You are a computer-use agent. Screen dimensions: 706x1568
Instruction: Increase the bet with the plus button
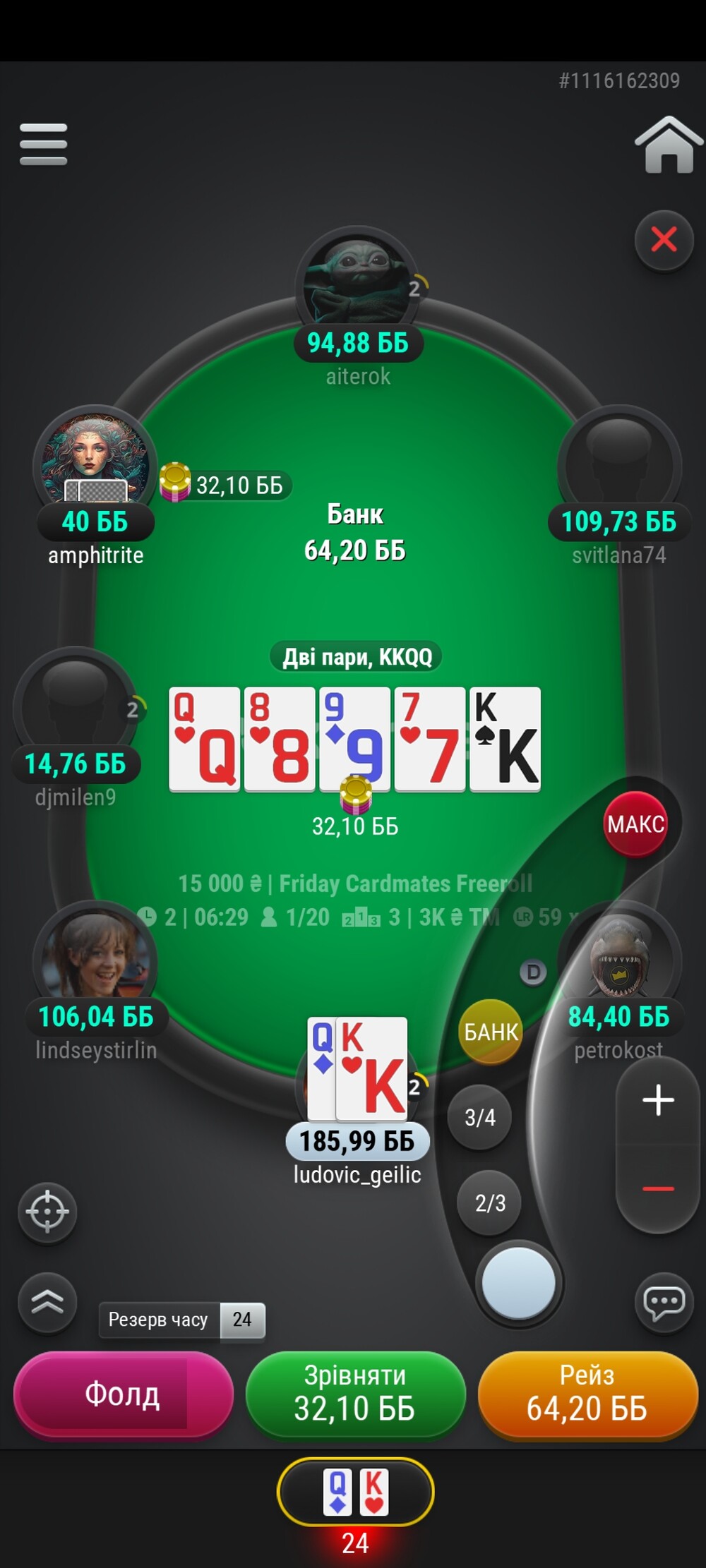click(658, 1100)
